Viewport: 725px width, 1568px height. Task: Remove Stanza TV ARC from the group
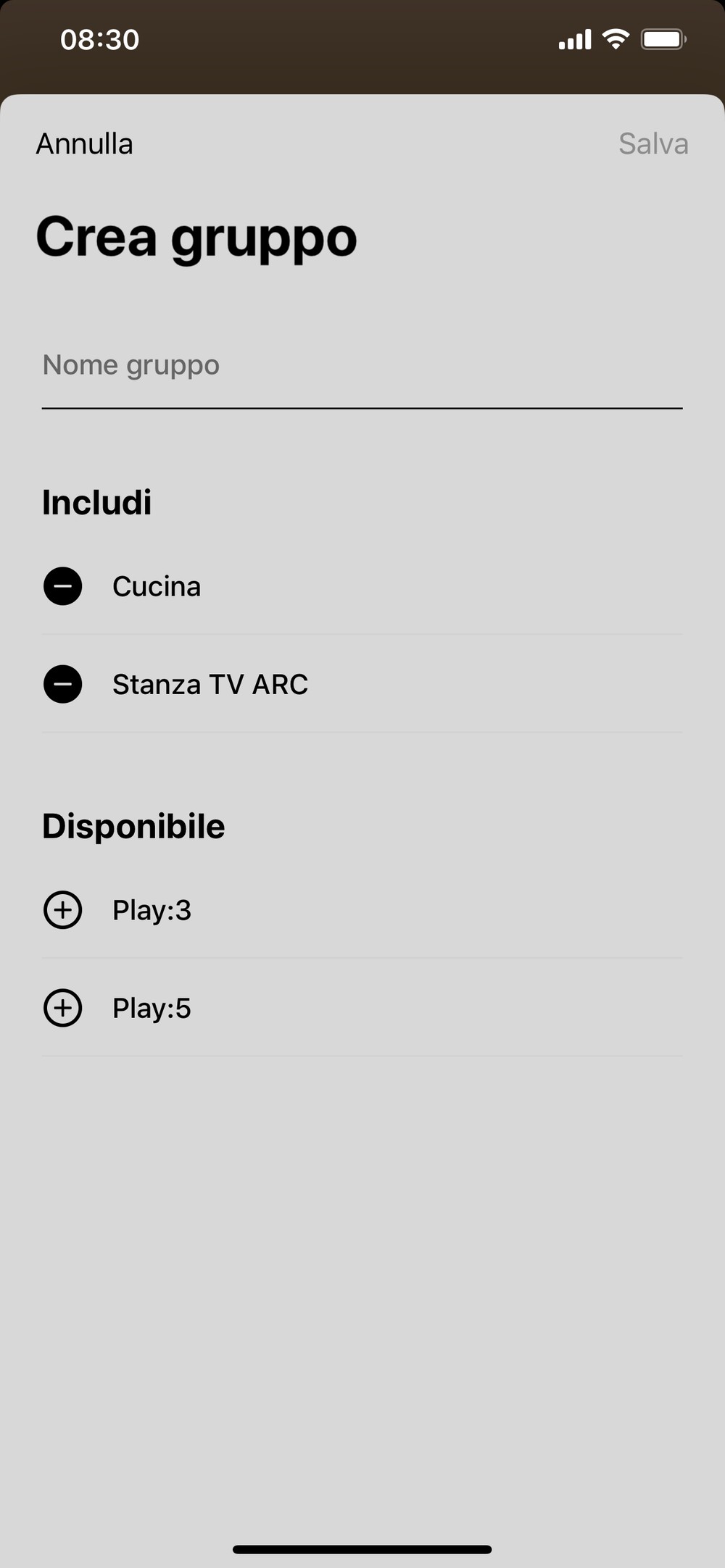63,684
